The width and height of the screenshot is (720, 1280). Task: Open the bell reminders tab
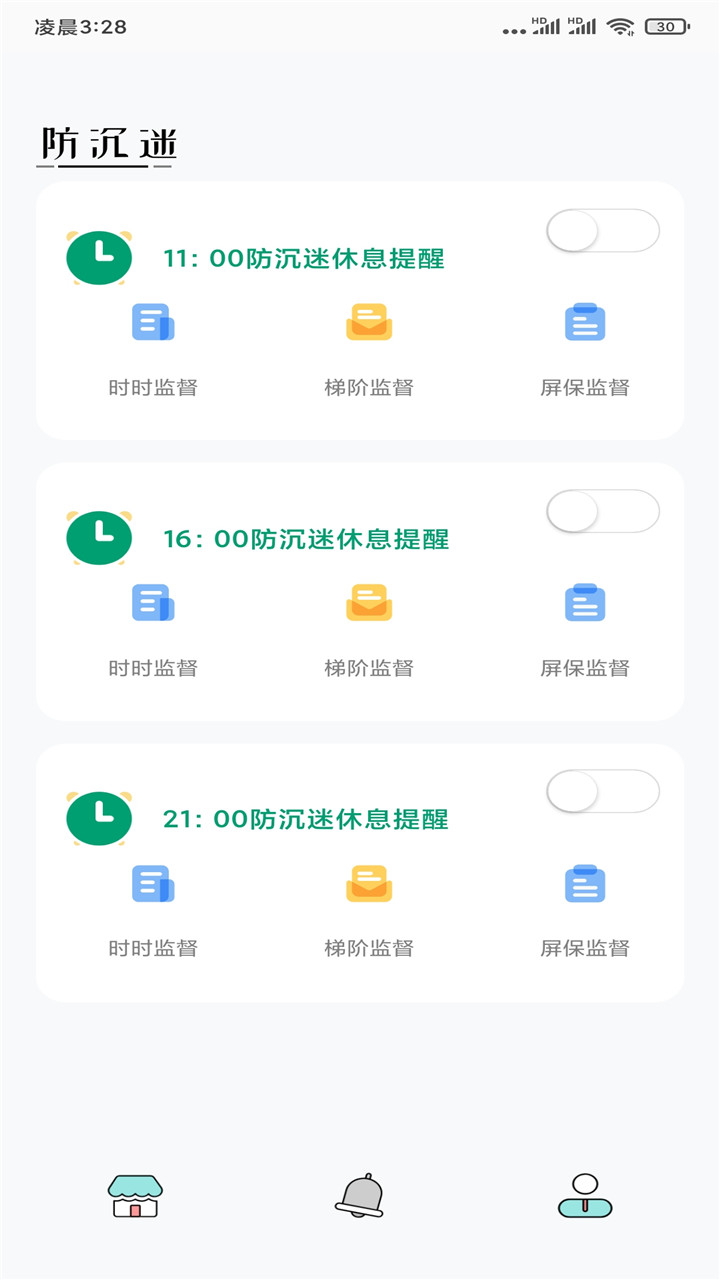point(360,1196)
